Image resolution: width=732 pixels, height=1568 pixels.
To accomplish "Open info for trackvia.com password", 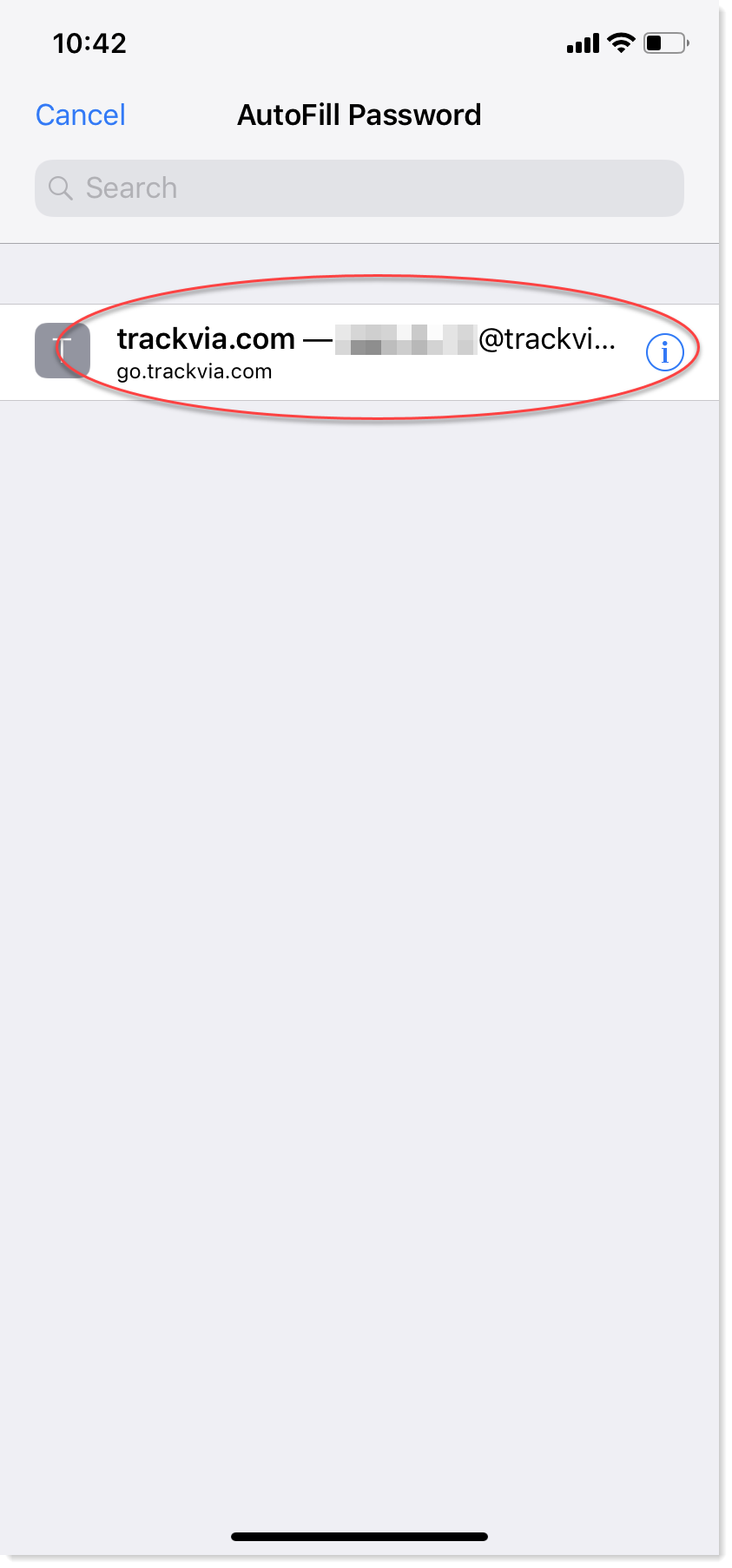I will click(664, 352).
